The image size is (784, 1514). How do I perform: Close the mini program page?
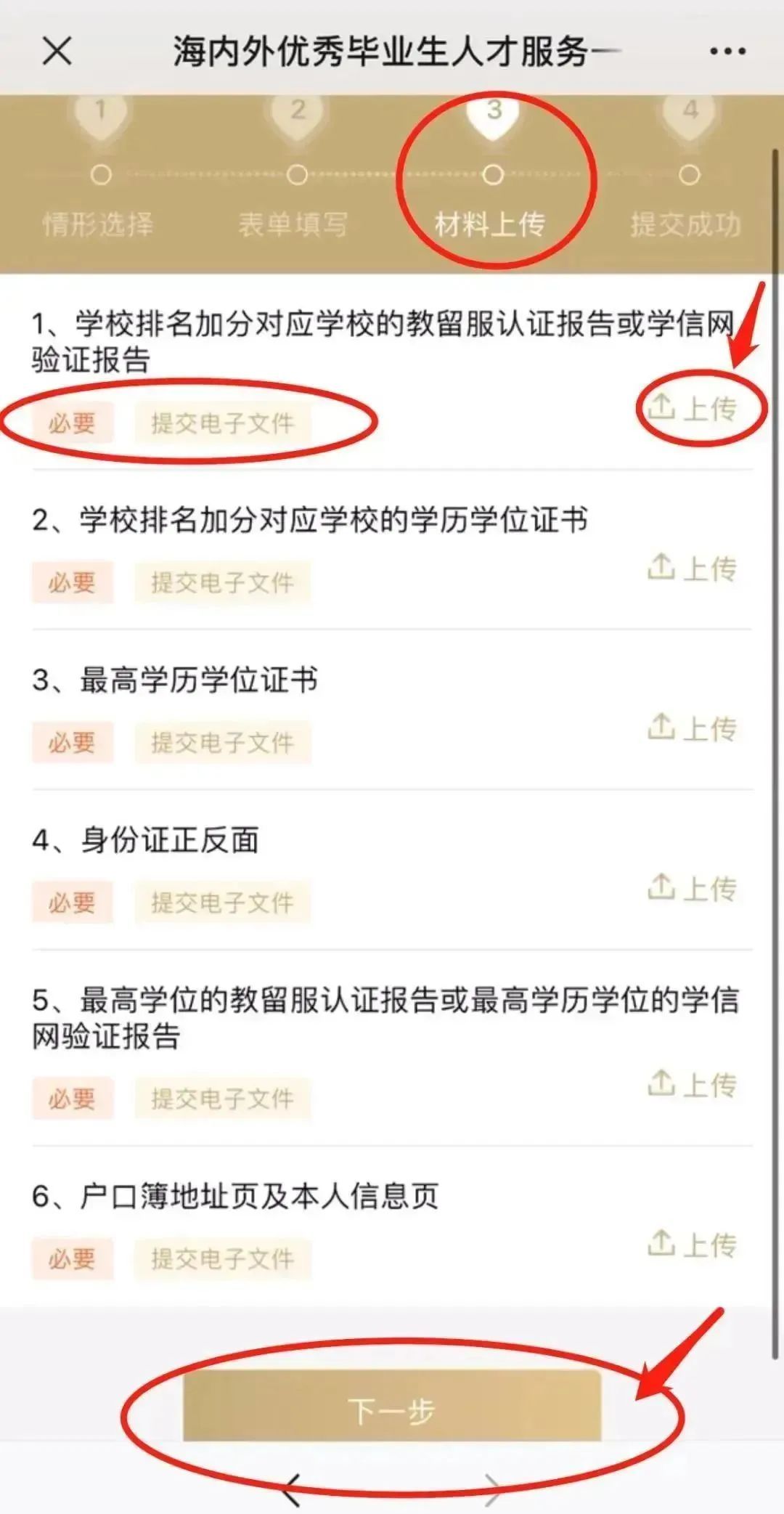[57, 52]
